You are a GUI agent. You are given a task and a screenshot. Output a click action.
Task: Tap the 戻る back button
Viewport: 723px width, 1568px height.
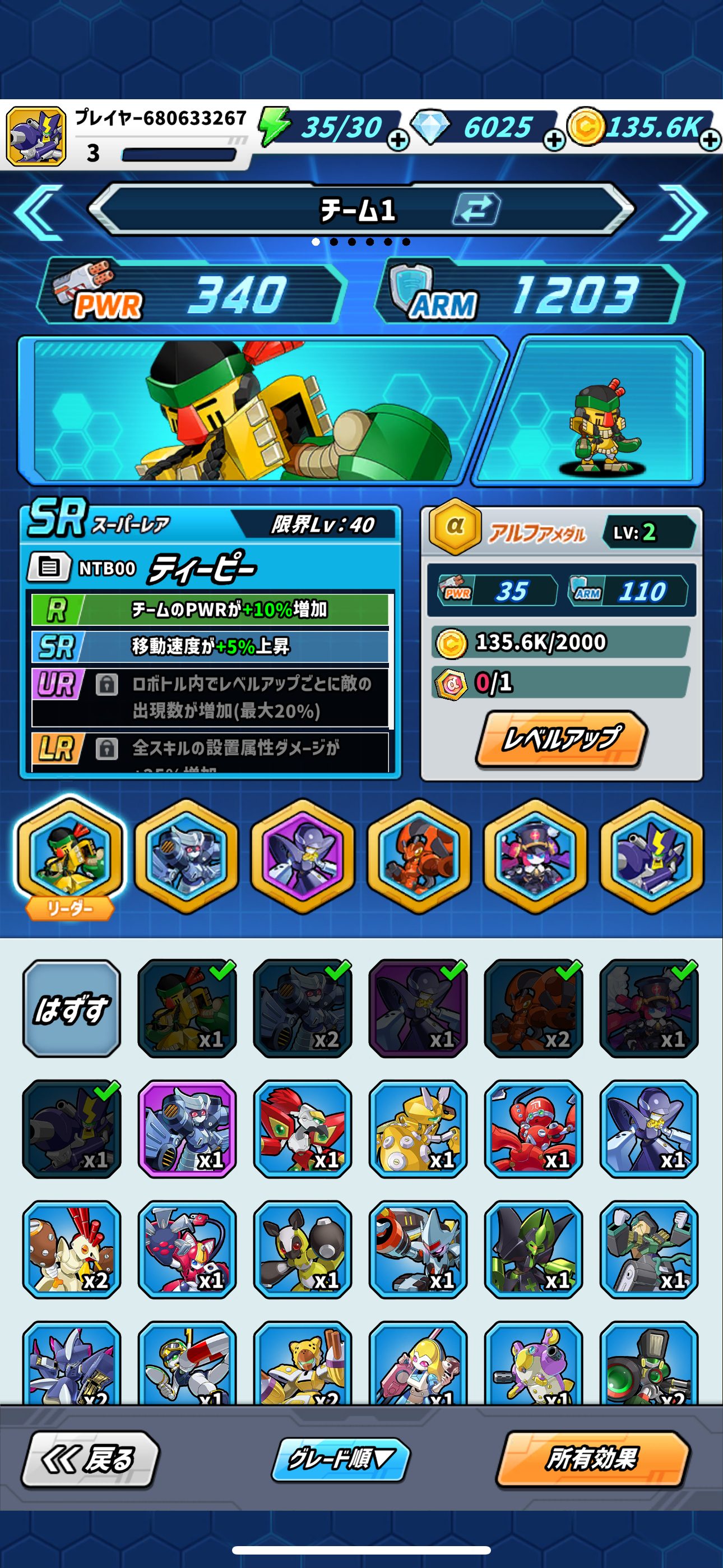90,1459
